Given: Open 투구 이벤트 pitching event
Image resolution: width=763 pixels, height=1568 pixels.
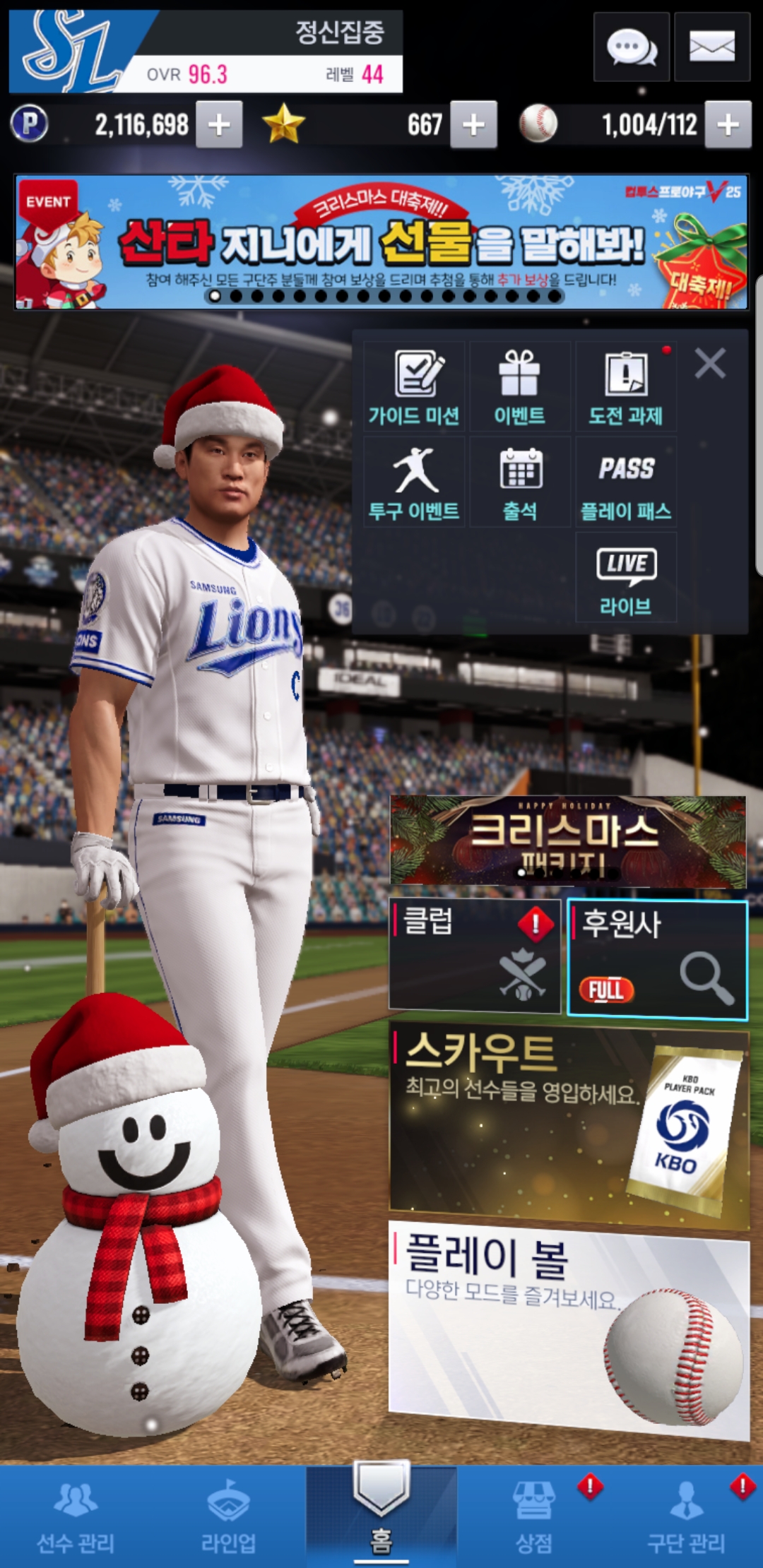Looking at the screenshot, I should coord(414,482).
